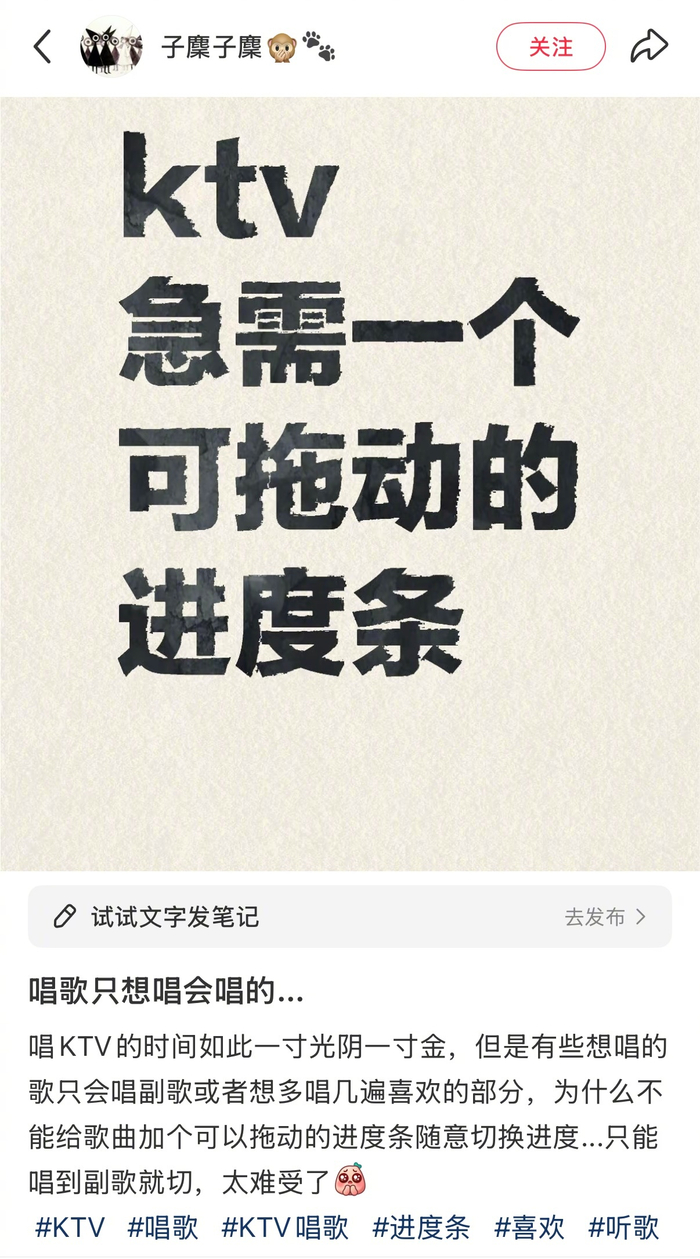This screenshot has height=1259, width=700.
Task: Share this post via the arrow icon
Action: tap(649, 47)
